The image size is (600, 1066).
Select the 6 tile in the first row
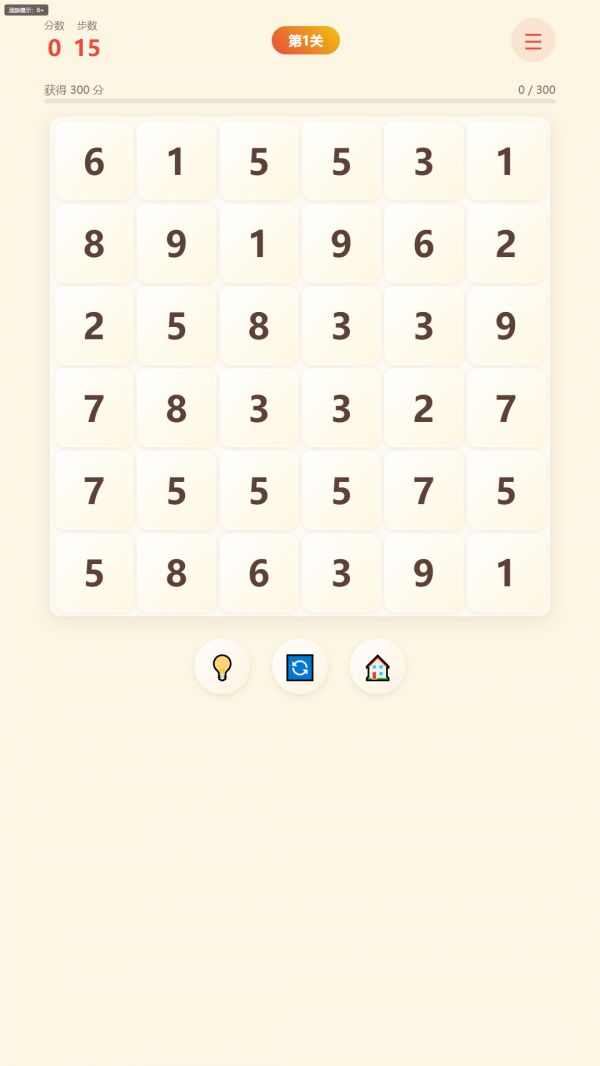pyautogui.click(x=94, y=161)
